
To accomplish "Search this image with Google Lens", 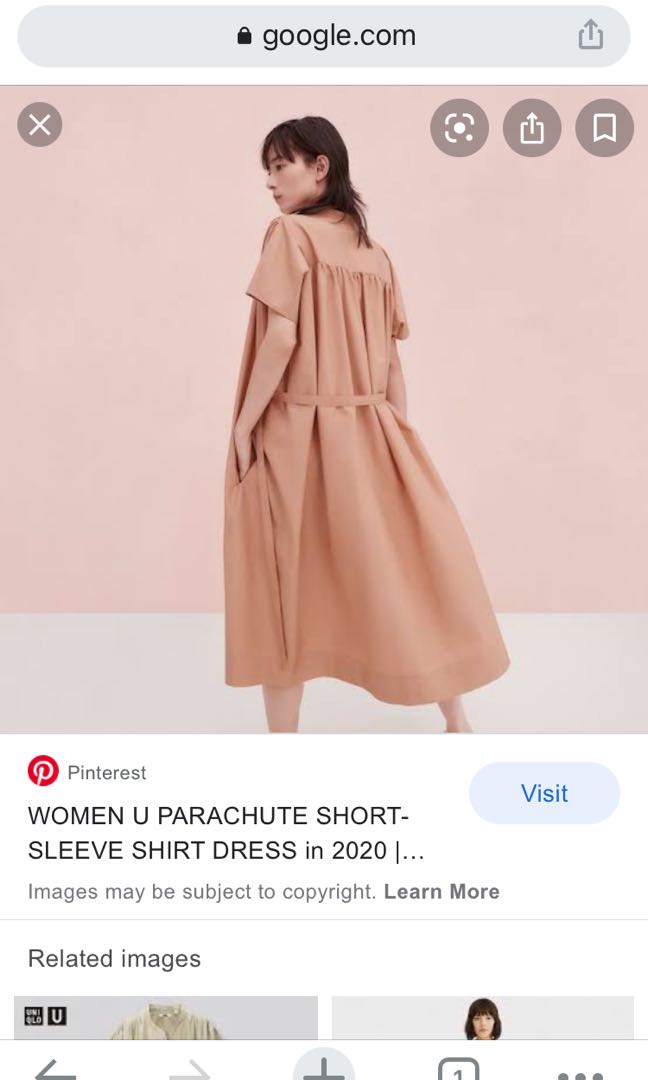I will coord(459,128).
